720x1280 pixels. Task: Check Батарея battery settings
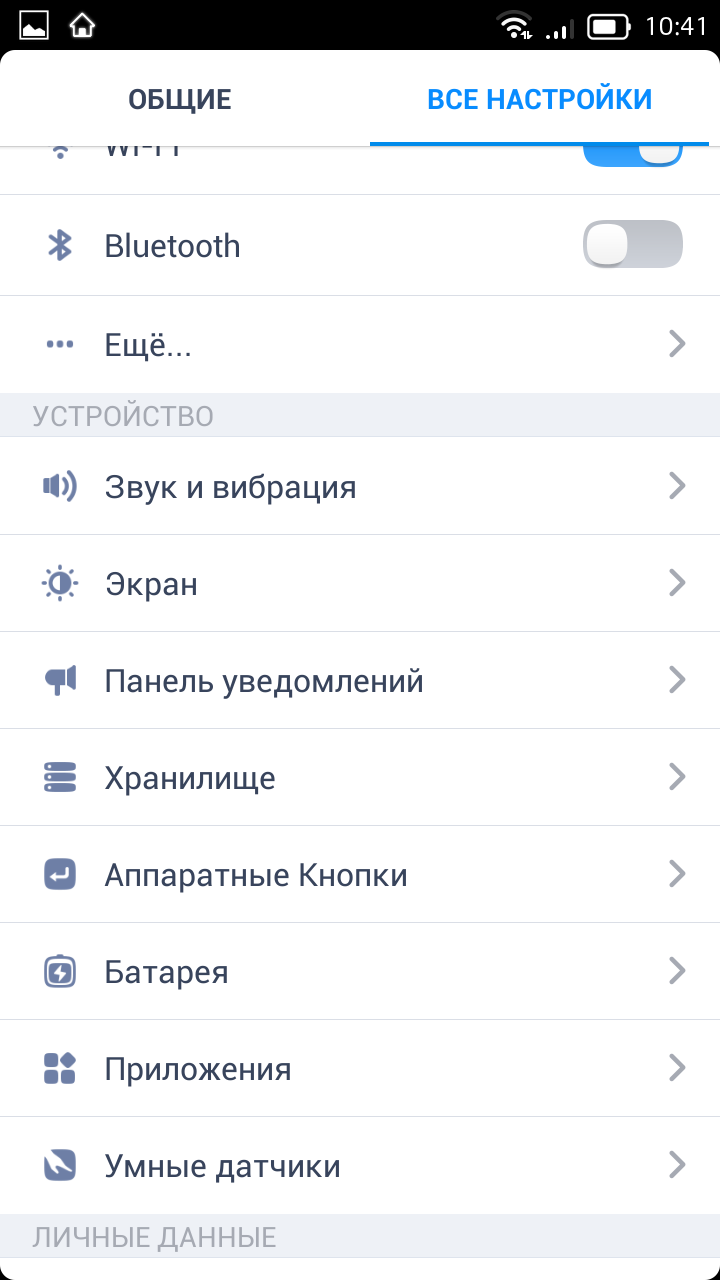(x=360, y=972)
